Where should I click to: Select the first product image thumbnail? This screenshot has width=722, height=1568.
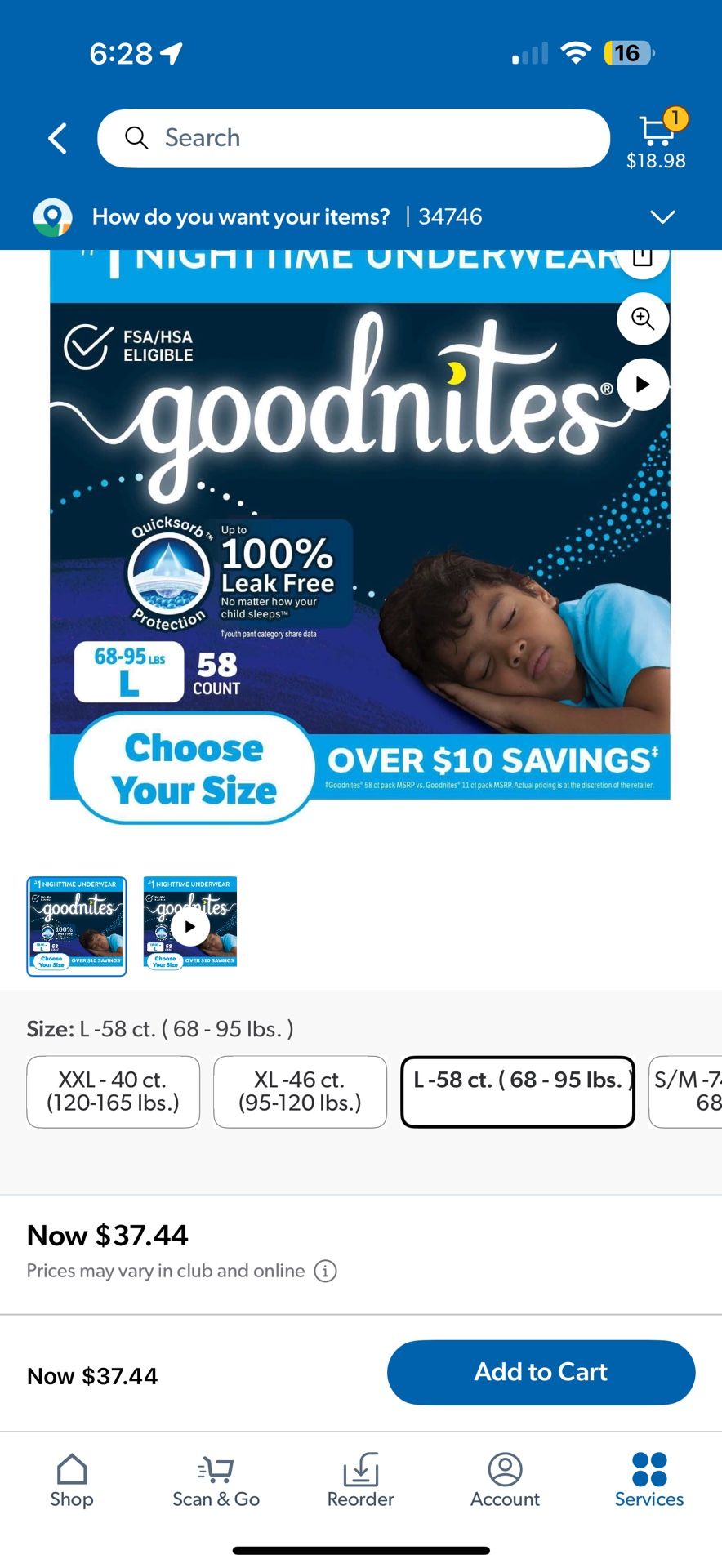click(77, 926)
